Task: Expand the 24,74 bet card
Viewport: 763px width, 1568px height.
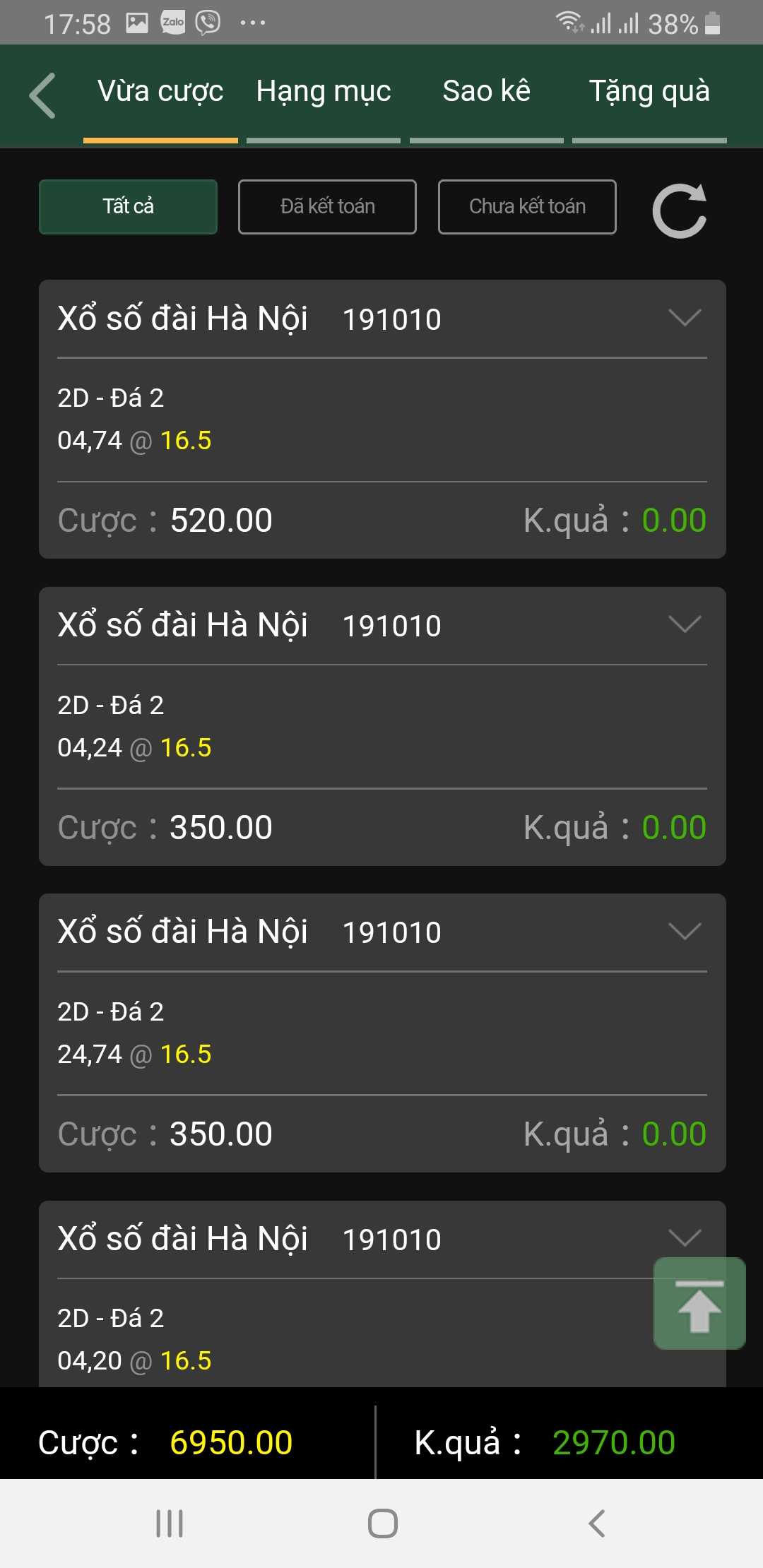Action: 685,931
